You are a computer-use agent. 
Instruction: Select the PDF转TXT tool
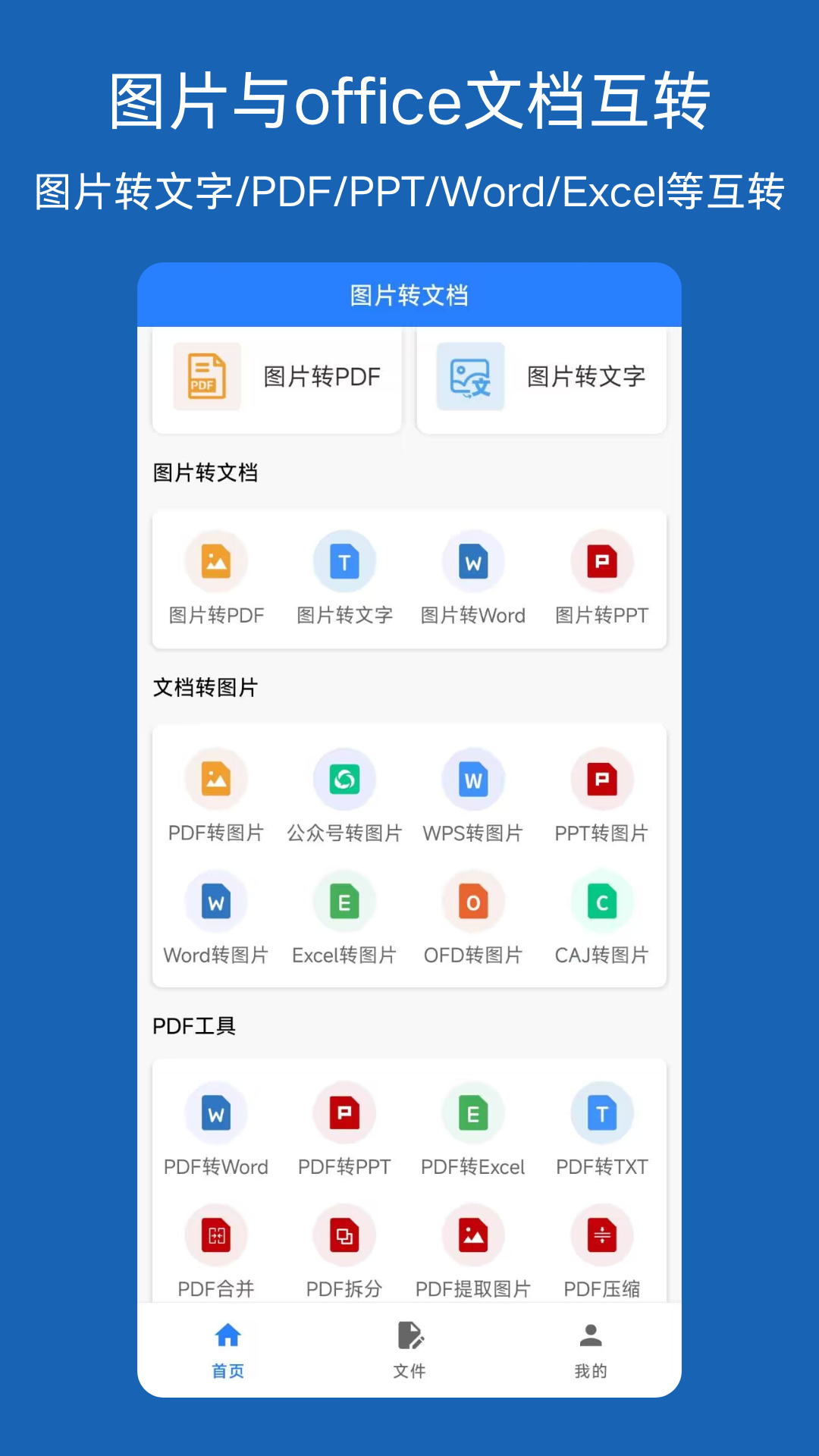point(601,1112)
